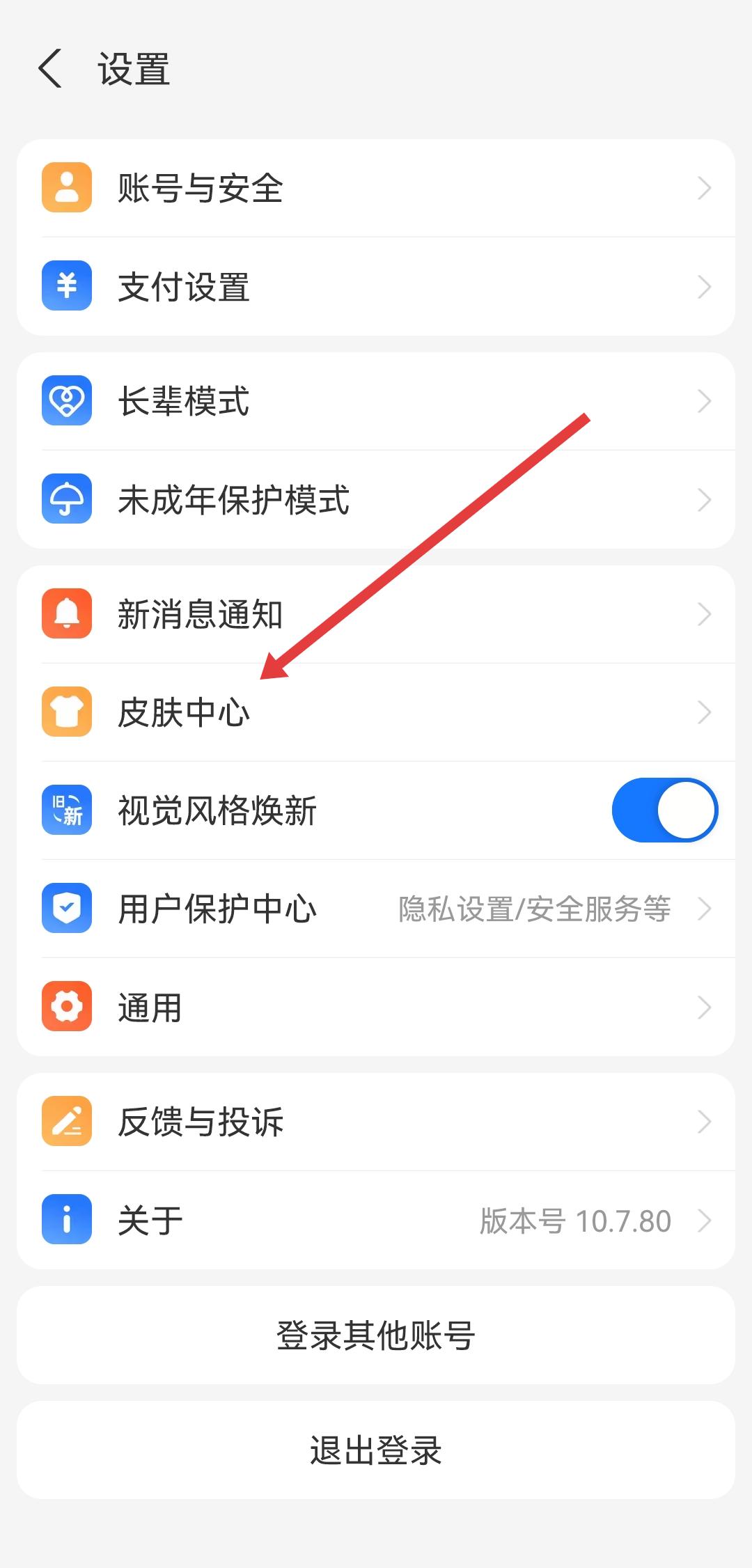Go back from the 设置 page
Screen dimensions: 752x1568
[x=50, y=68]
